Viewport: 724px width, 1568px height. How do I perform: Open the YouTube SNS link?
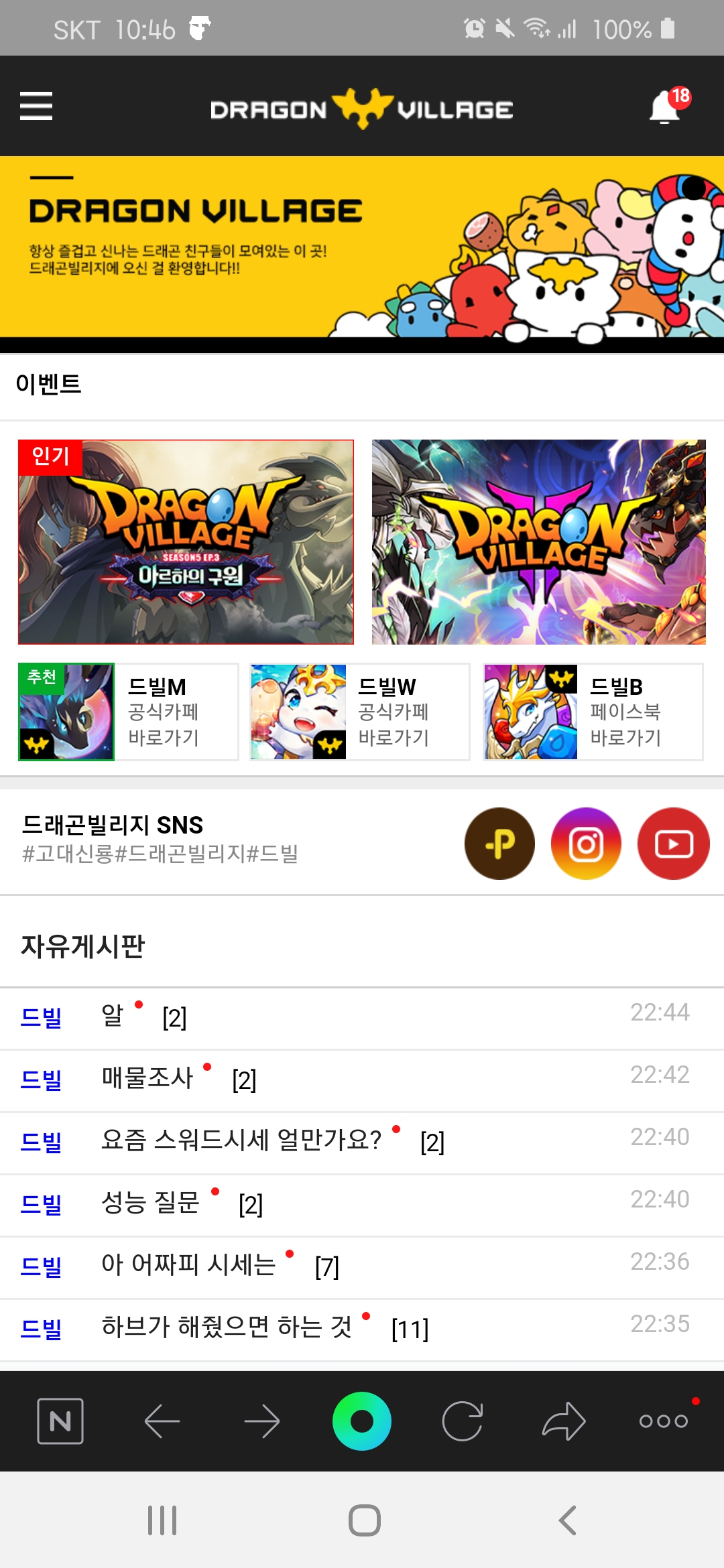pos(673,844)
